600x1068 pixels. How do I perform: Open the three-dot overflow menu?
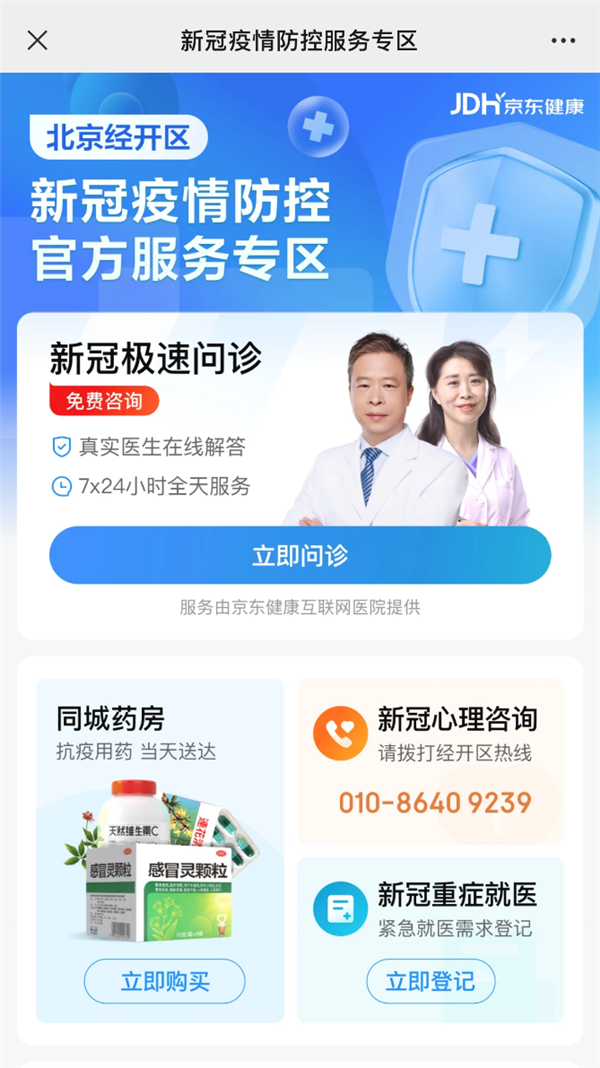564,41
